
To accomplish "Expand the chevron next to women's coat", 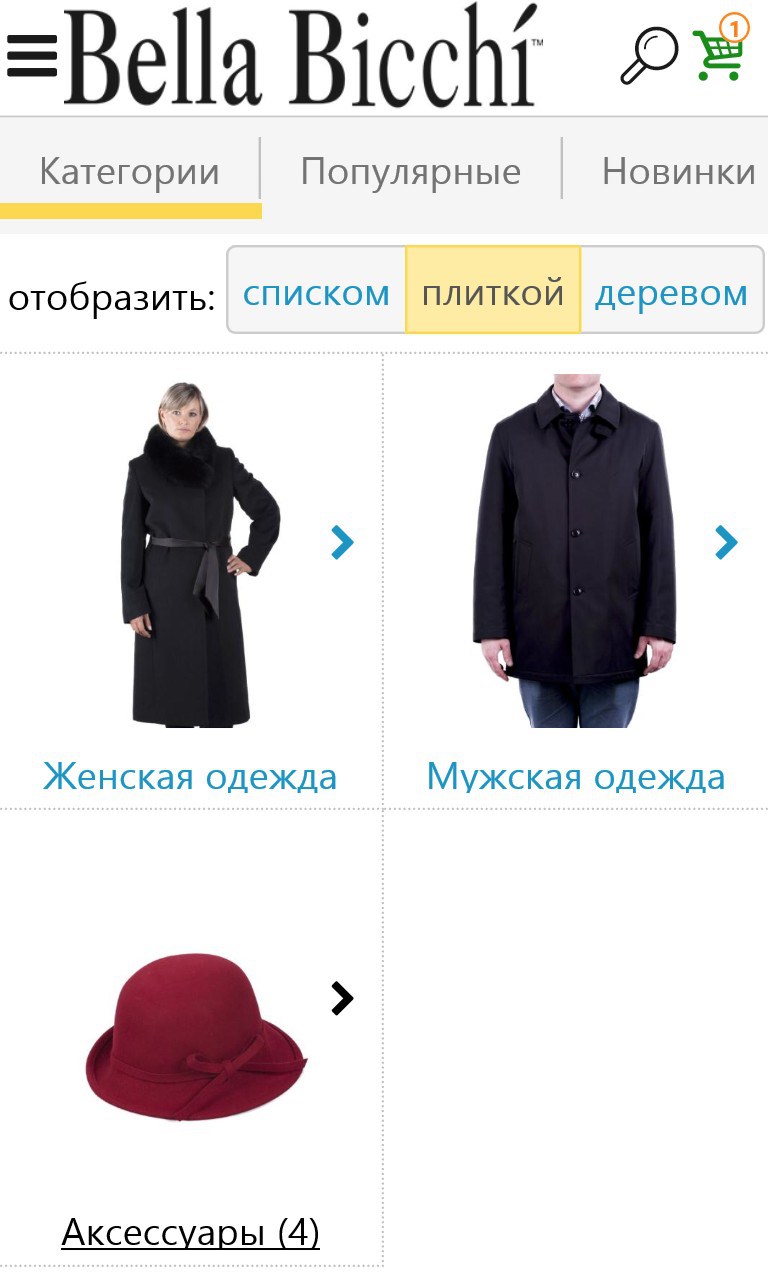I will click(342, 542).
